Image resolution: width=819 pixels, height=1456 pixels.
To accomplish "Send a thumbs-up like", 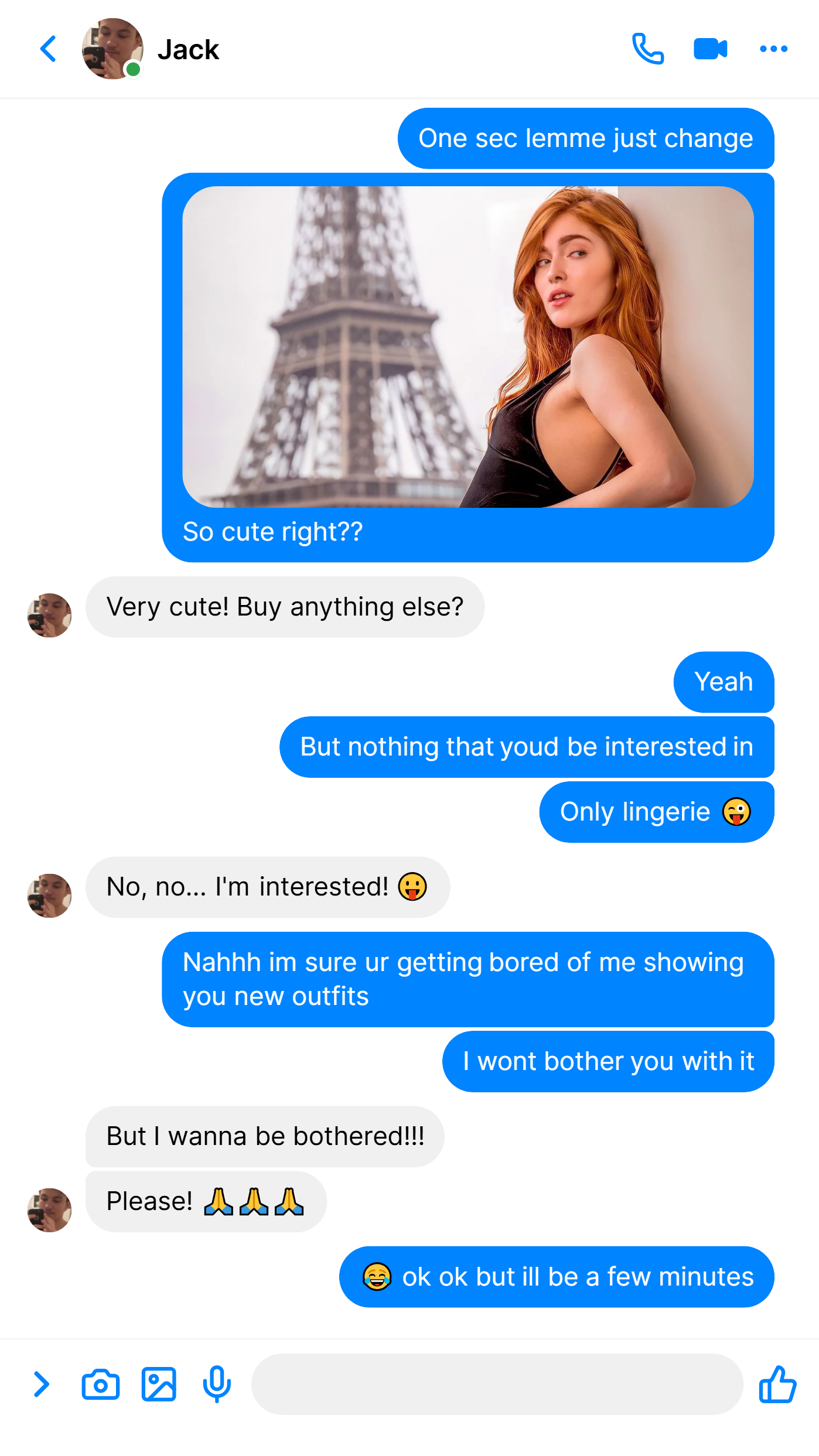I will point(777,1385).
